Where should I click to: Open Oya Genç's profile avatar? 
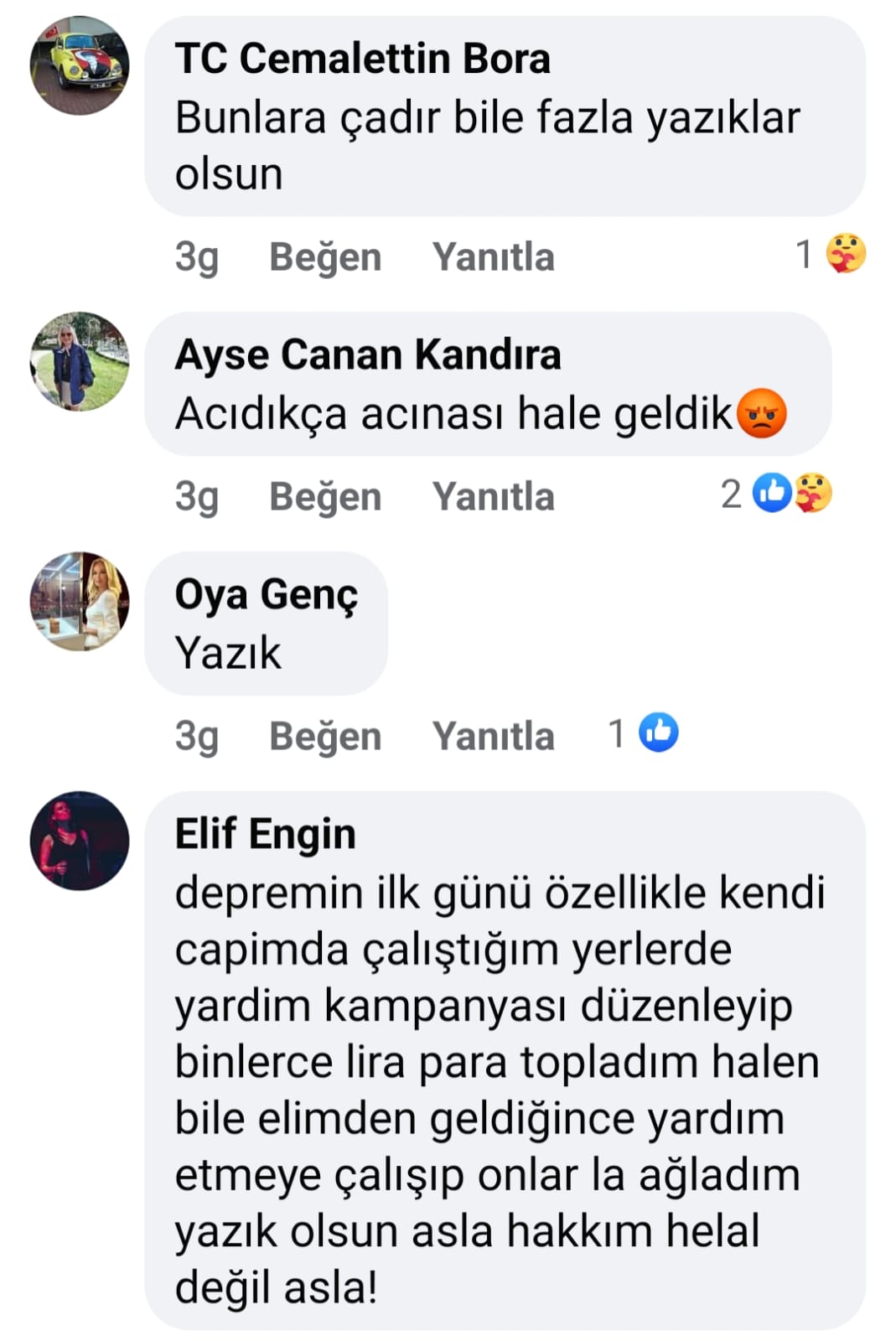[80, 601]
